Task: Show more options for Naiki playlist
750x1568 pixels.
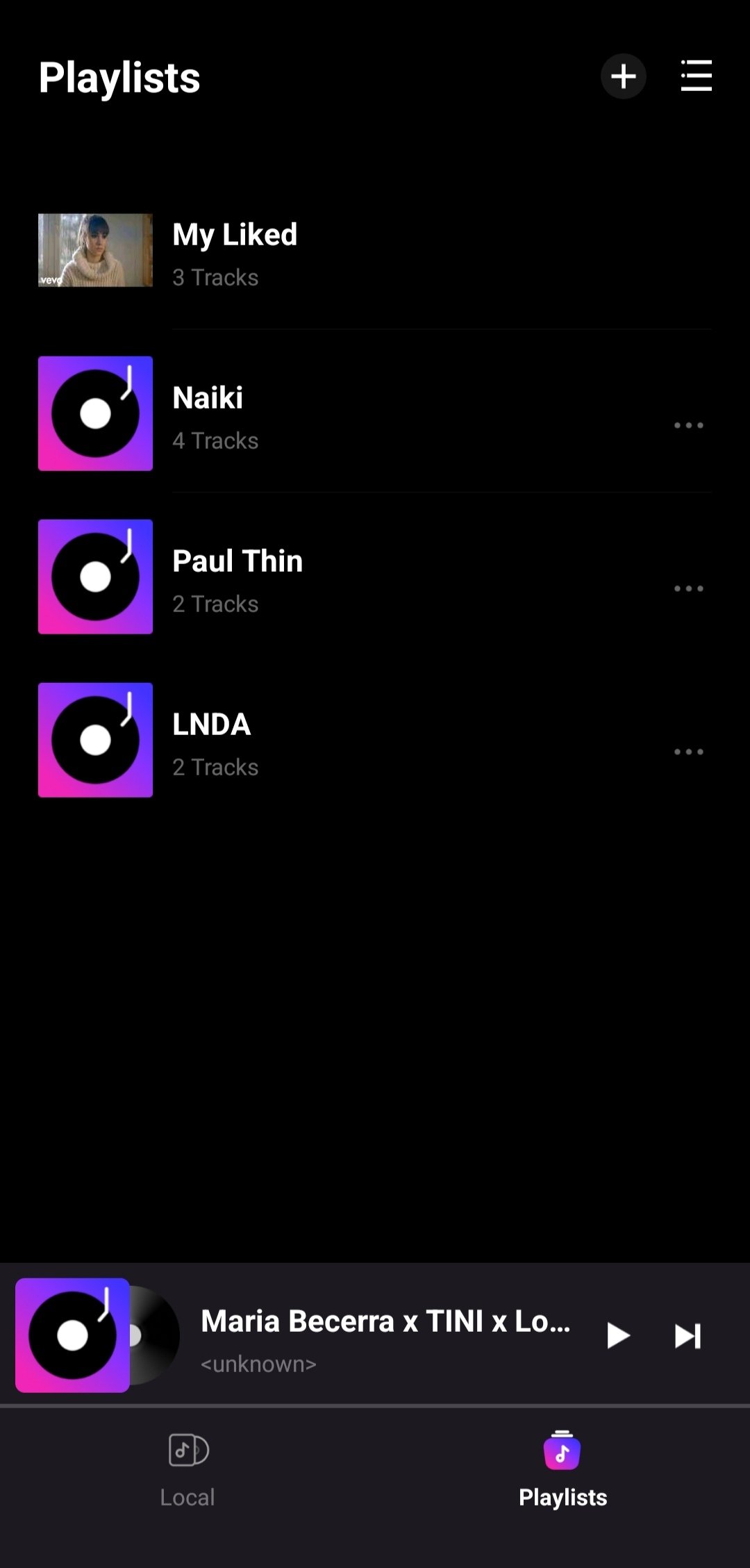Action: (x=688, y=425)
